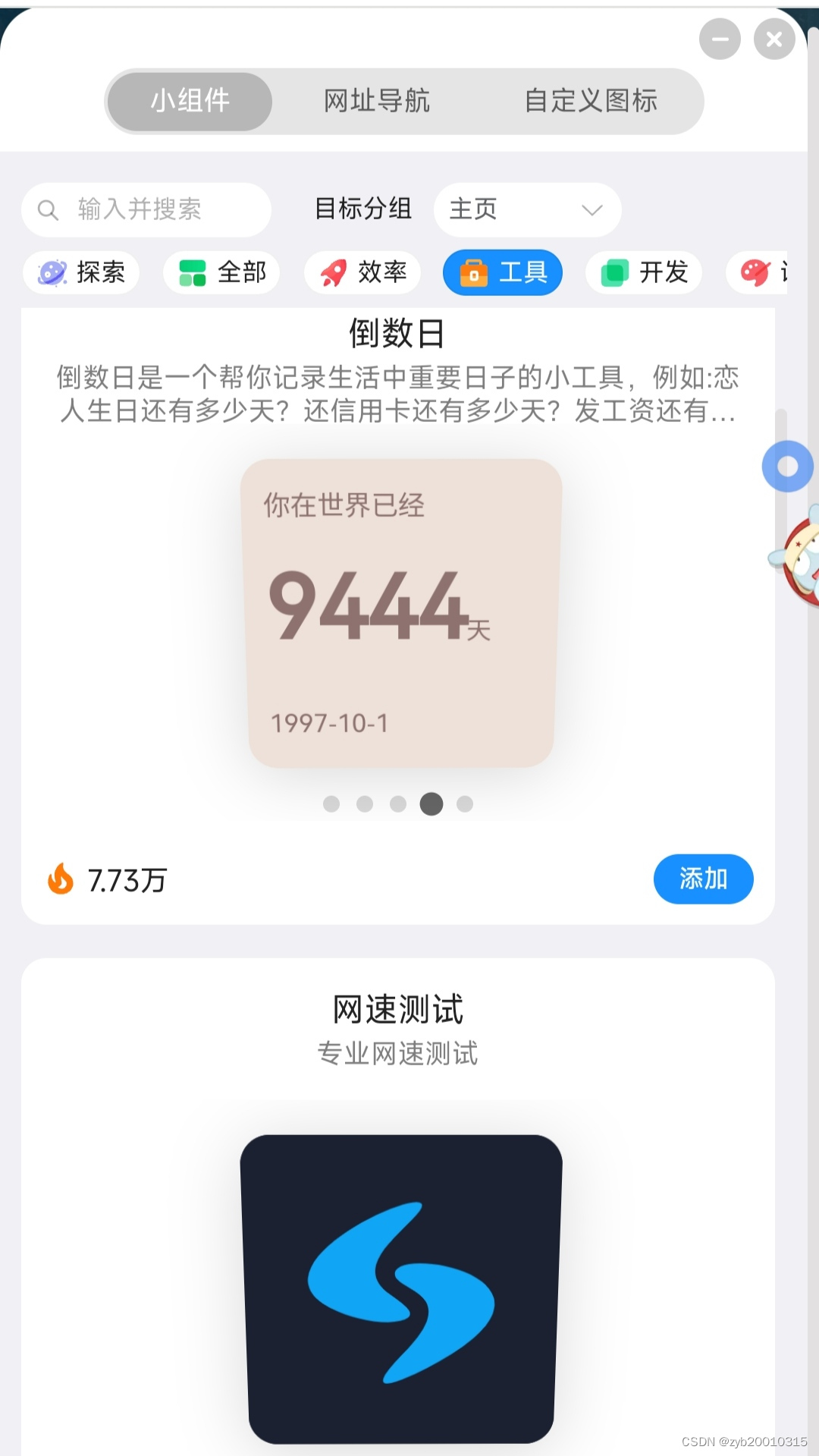Image resolution: width=819 pixels, height=1456 pixels.
Task: Open the 9444天 countdown widget preview
Action: (x=401, y=612)
